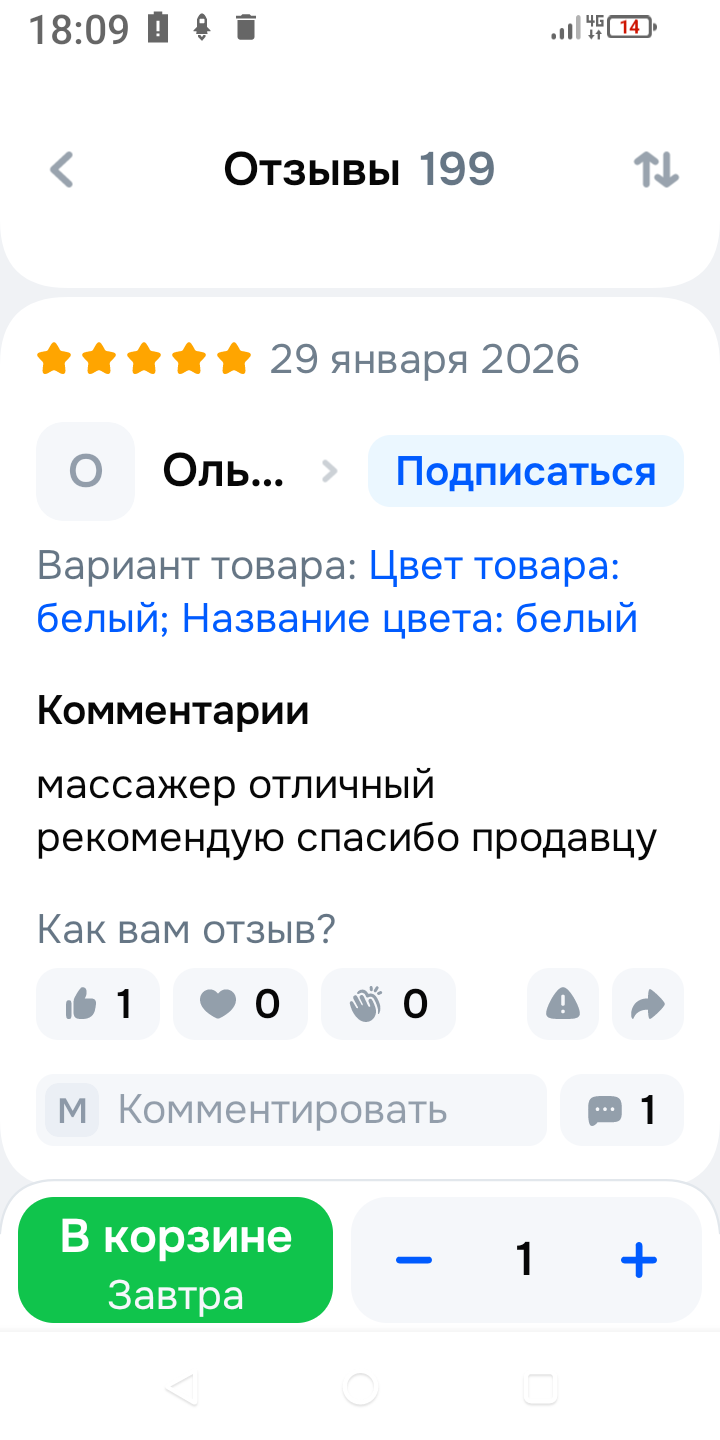
Task: Go back from the reviews page
Action: (x=62, y=170)
